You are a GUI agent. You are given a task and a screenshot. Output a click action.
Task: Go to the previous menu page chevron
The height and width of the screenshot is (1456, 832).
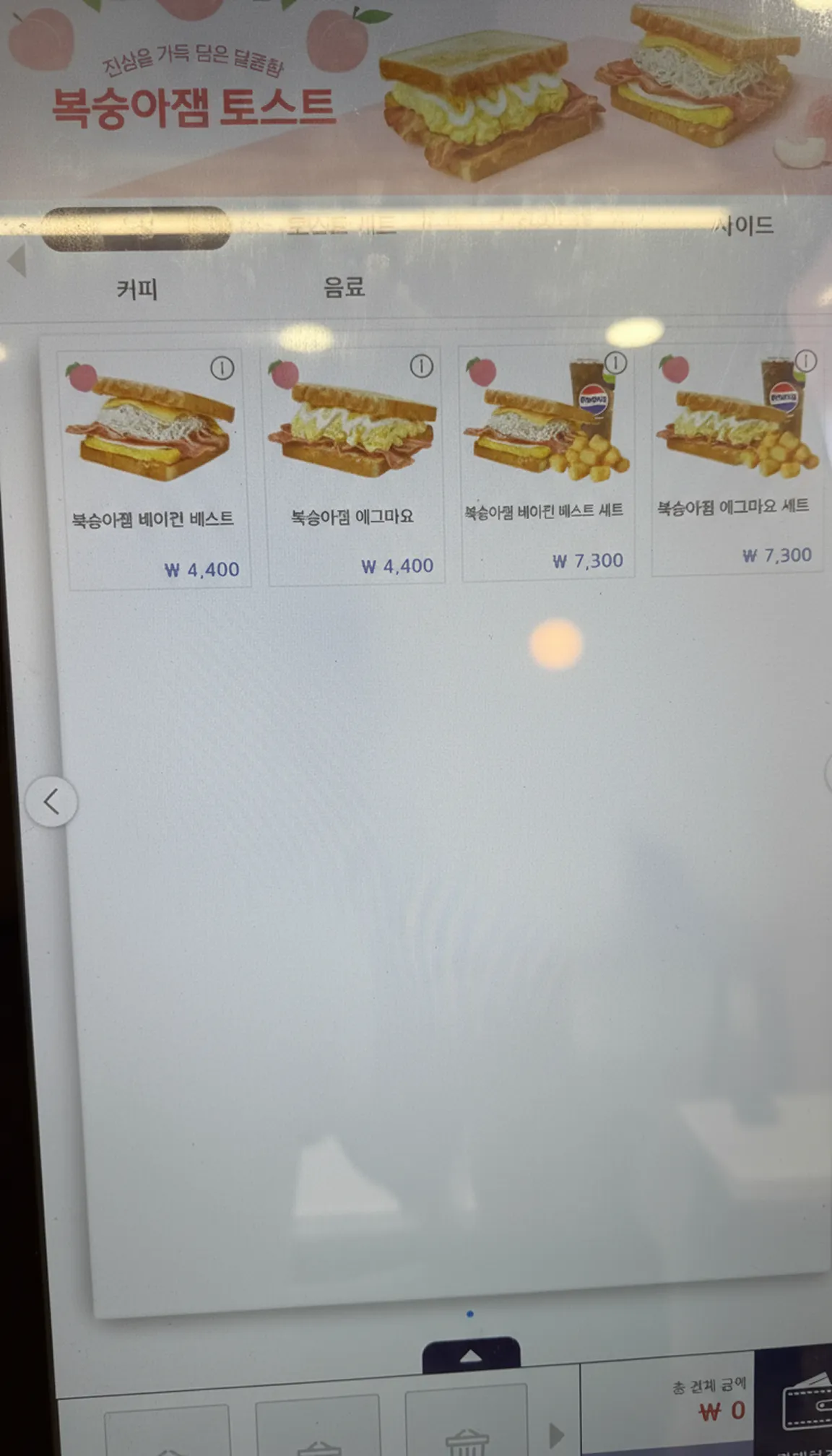(x=51, y=802)
